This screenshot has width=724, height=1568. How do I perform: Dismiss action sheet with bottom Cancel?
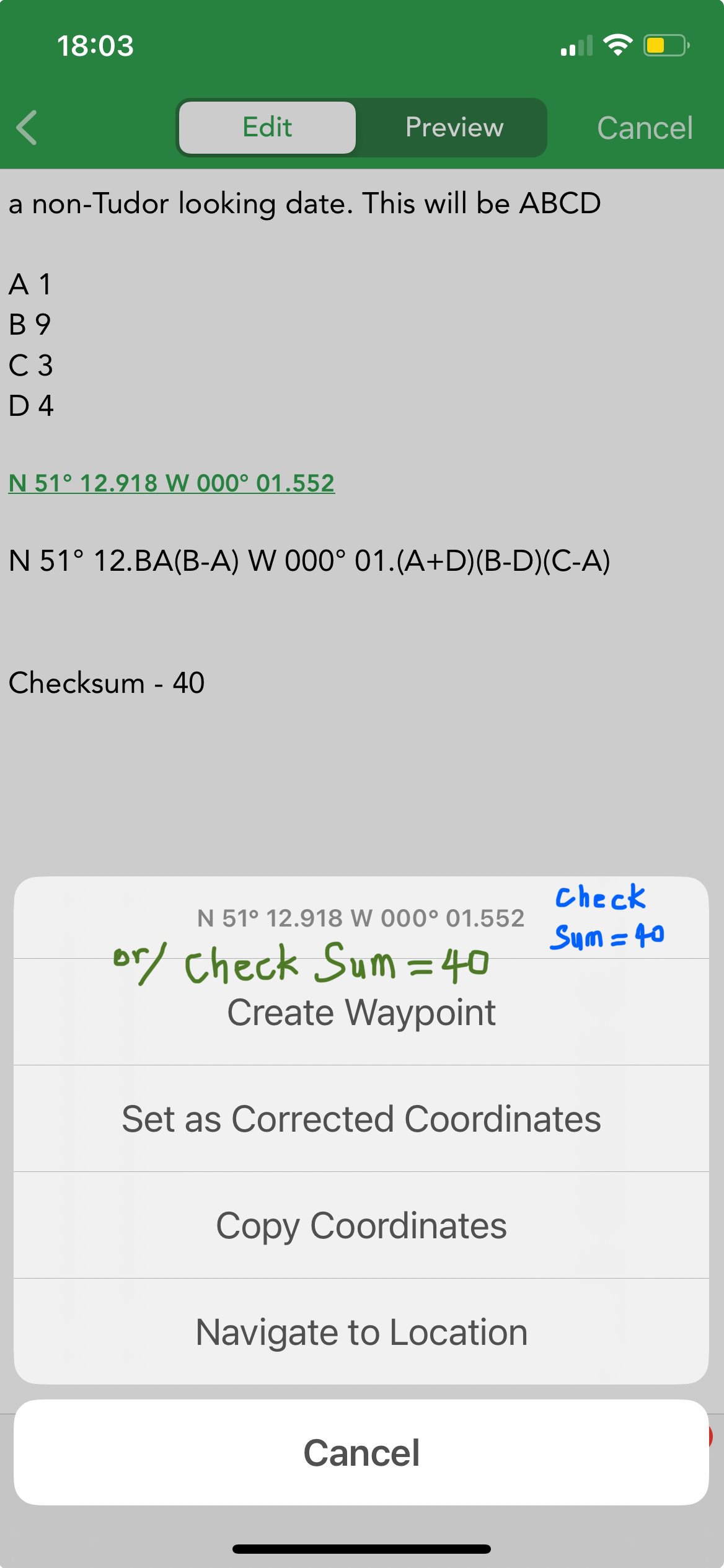coord(361,1452)
